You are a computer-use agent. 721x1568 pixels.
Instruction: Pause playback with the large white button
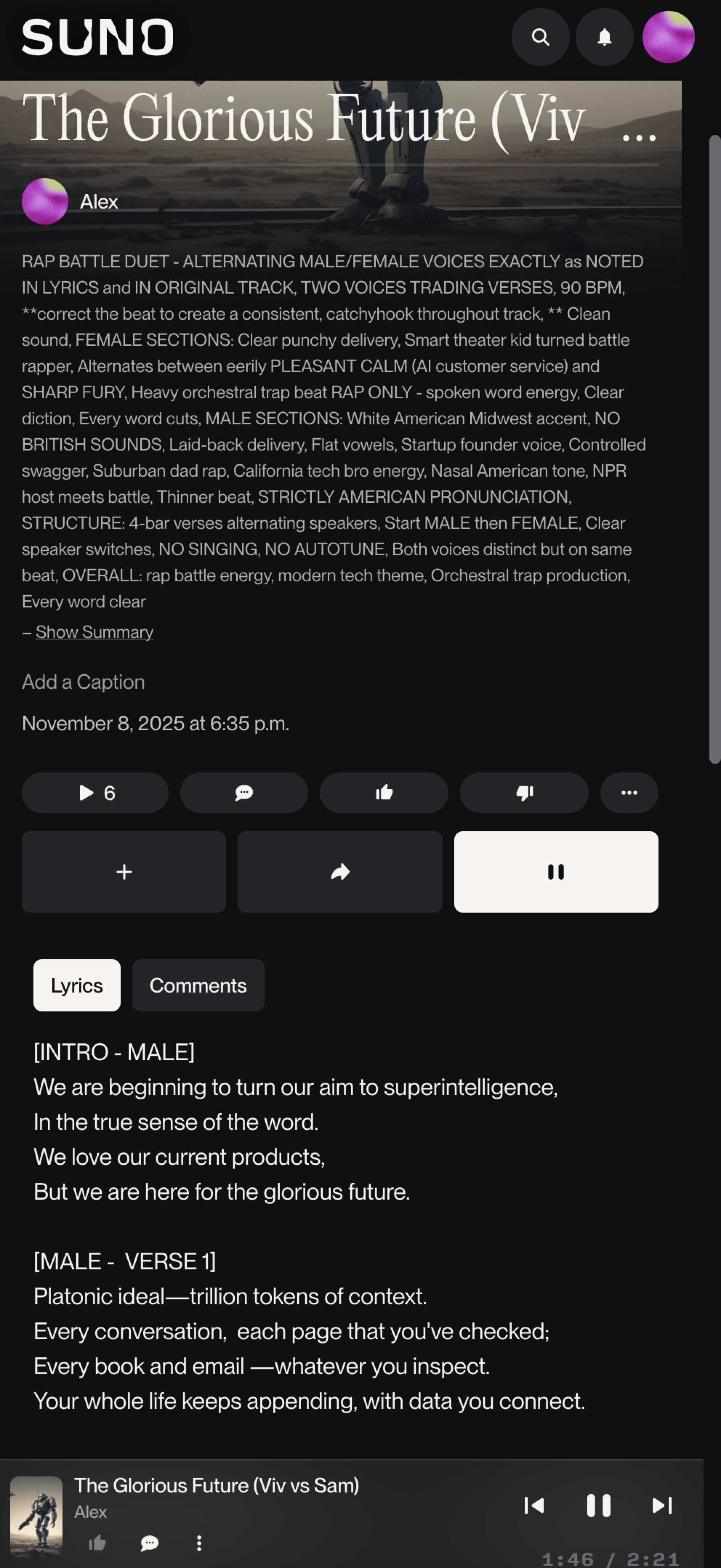[x=555, y=872]
